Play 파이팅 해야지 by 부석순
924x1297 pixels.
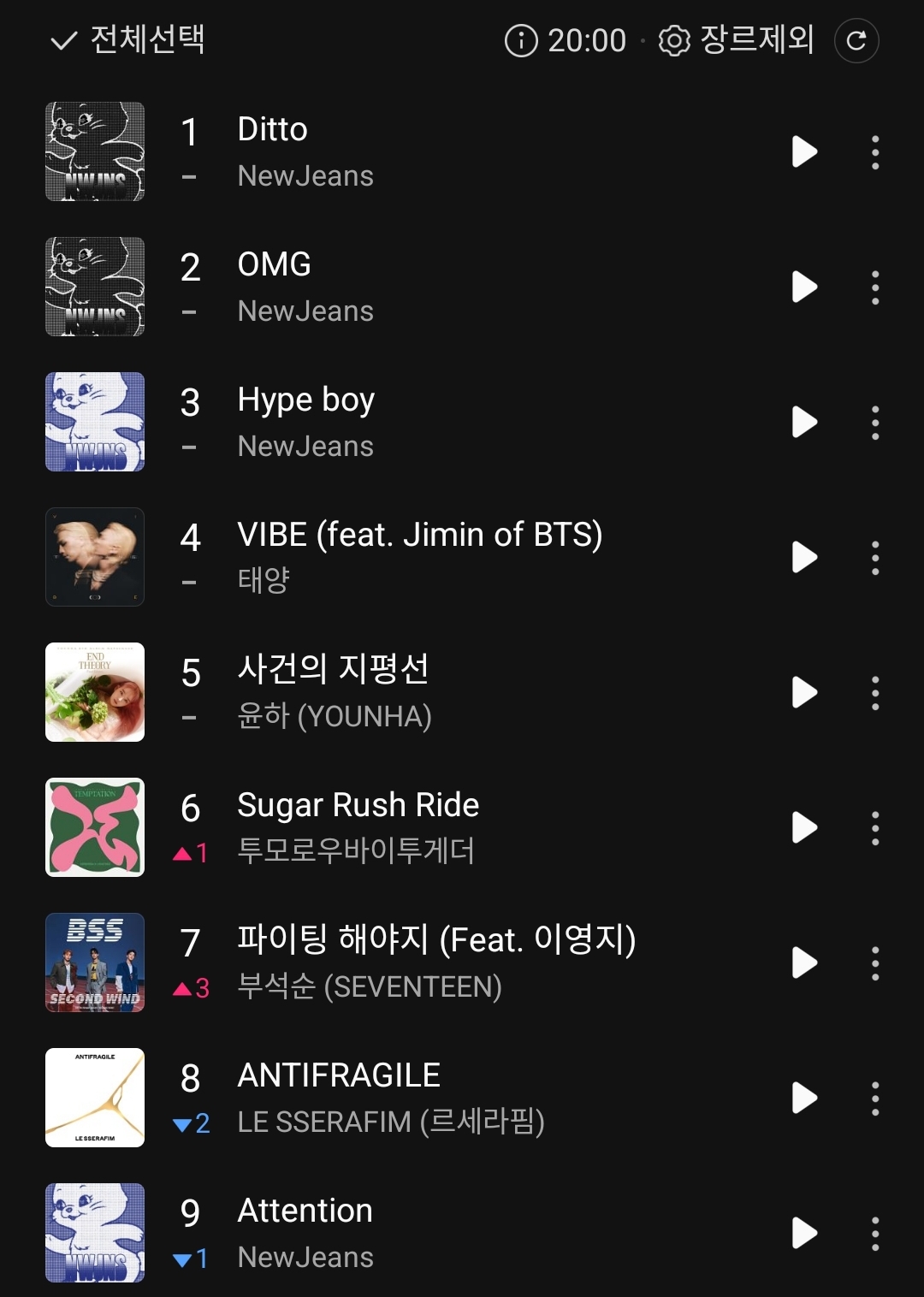point(804,963)
